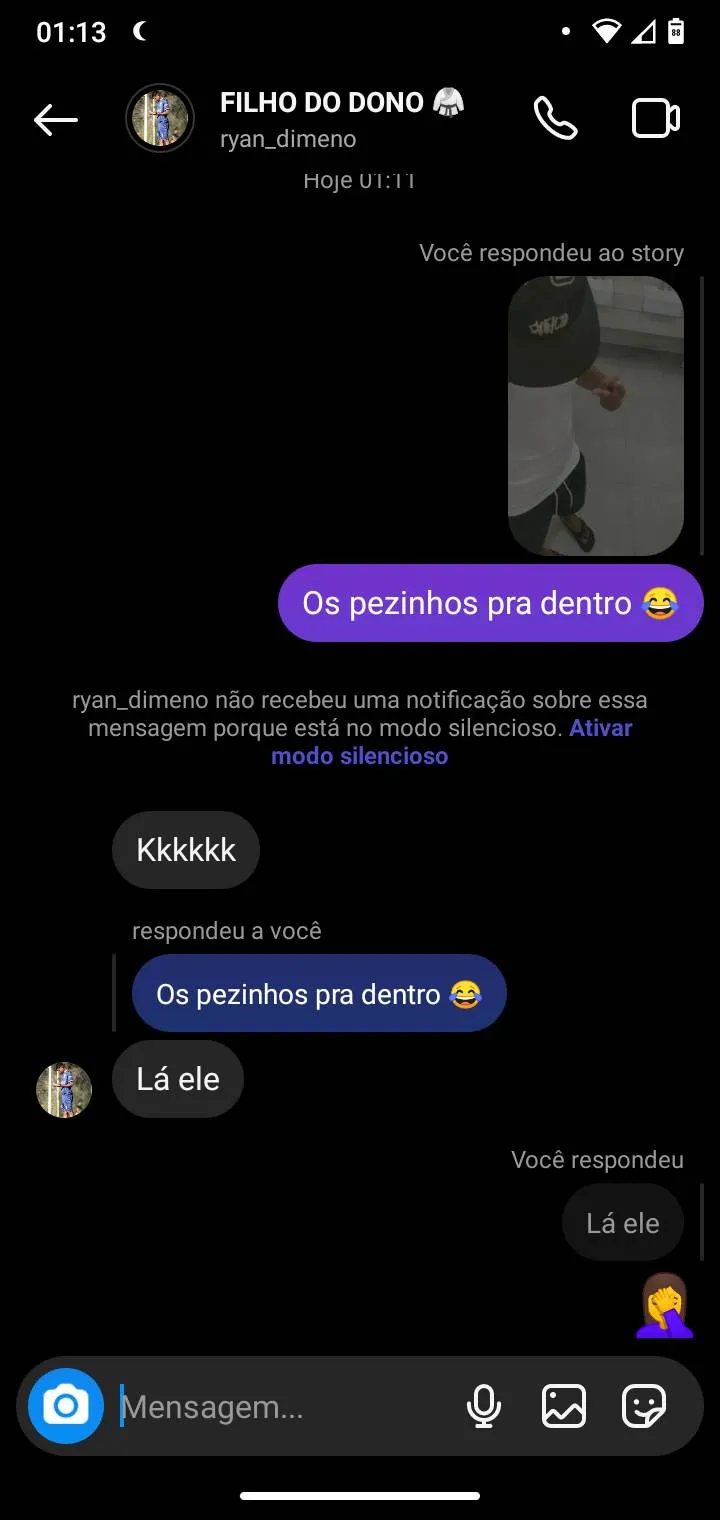
Task: Open the profile picture beside Lá ele
Action: point(64,1089)
